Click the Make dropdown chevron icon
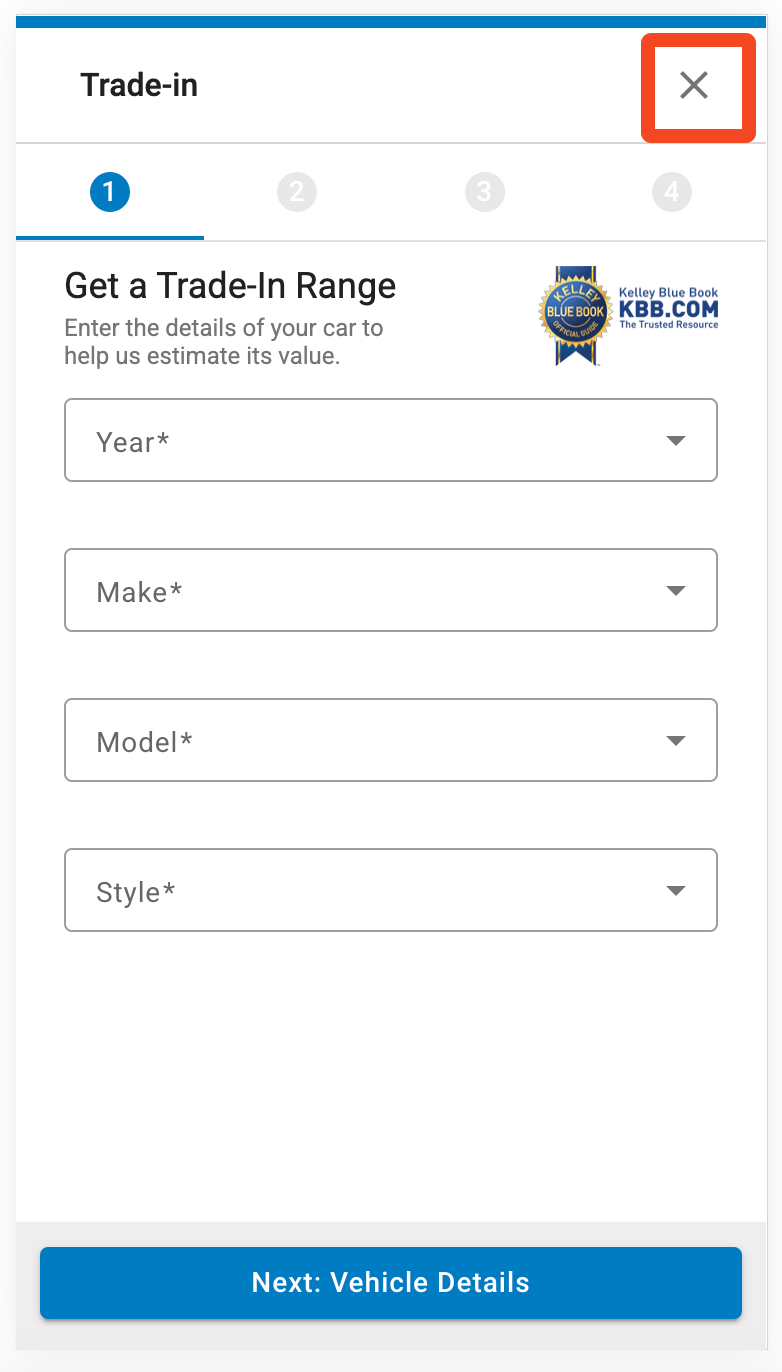The width and height of the screenshot is (782, 1372). point(676,590)
